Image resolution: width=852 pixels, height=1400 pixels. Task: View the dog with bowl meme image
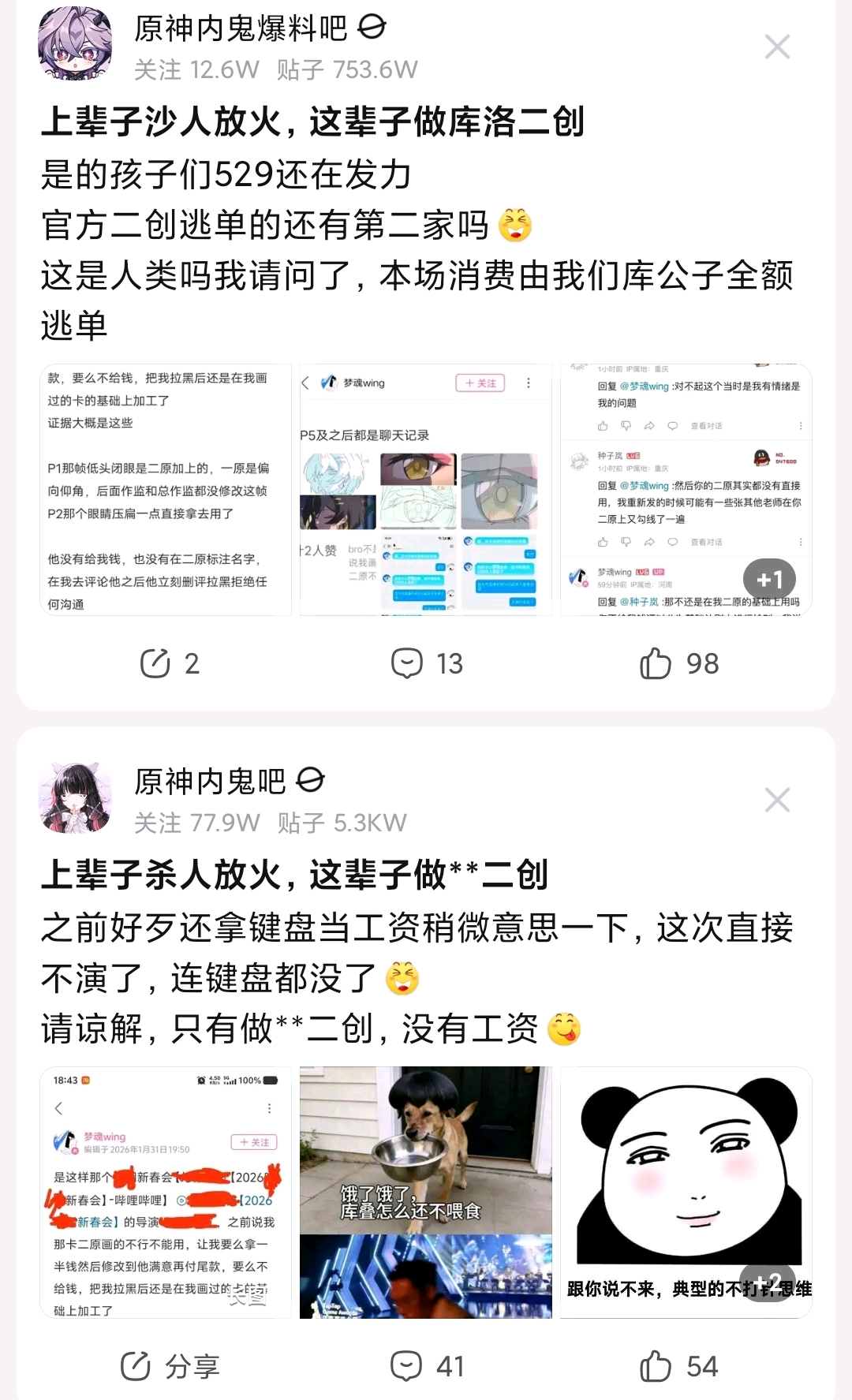[x=426, y=1193]
